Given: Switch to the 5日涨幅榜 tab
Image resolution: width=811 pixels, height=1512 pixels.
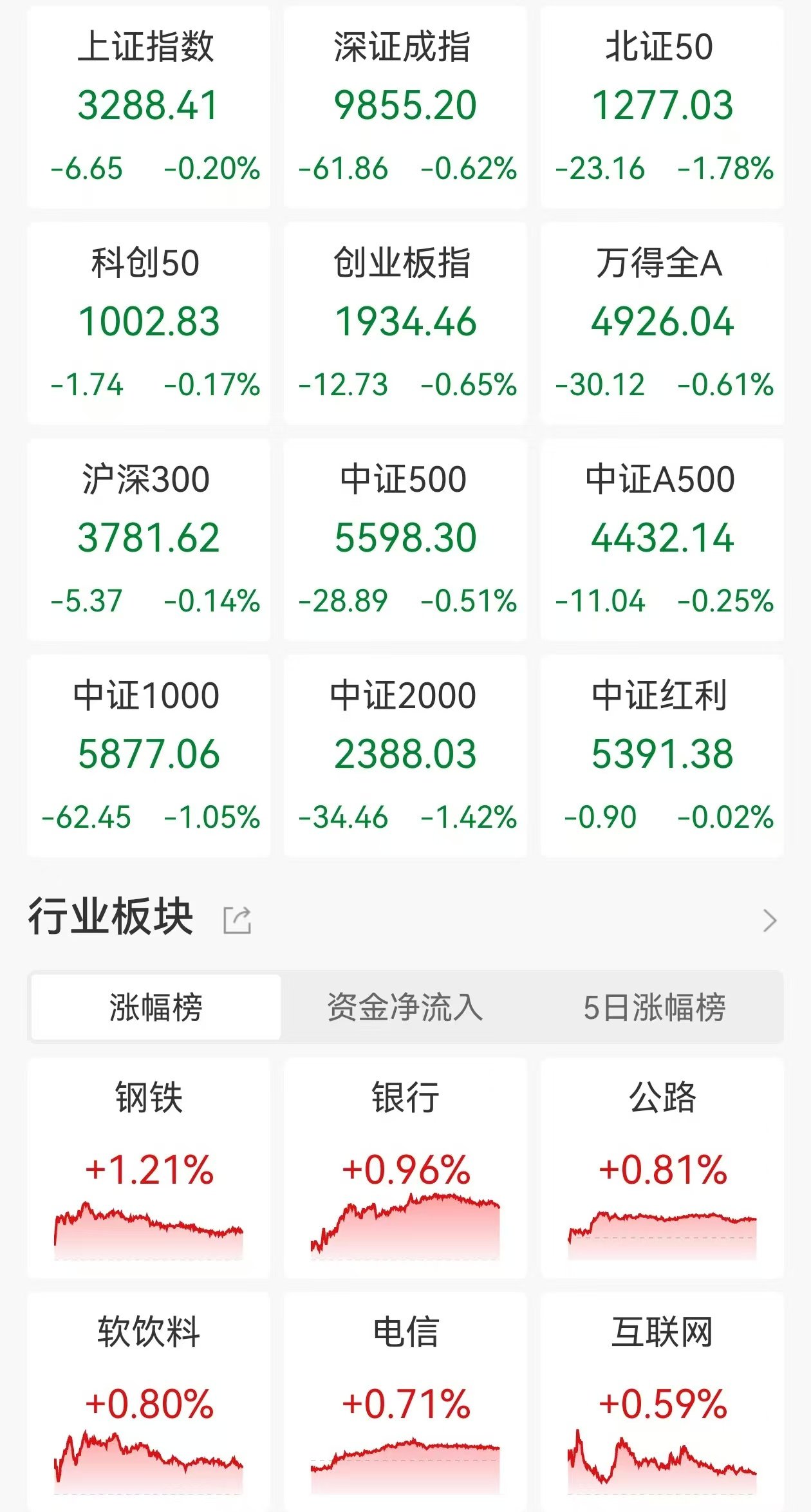Looking at the screenshot, I should point(655,1007).
